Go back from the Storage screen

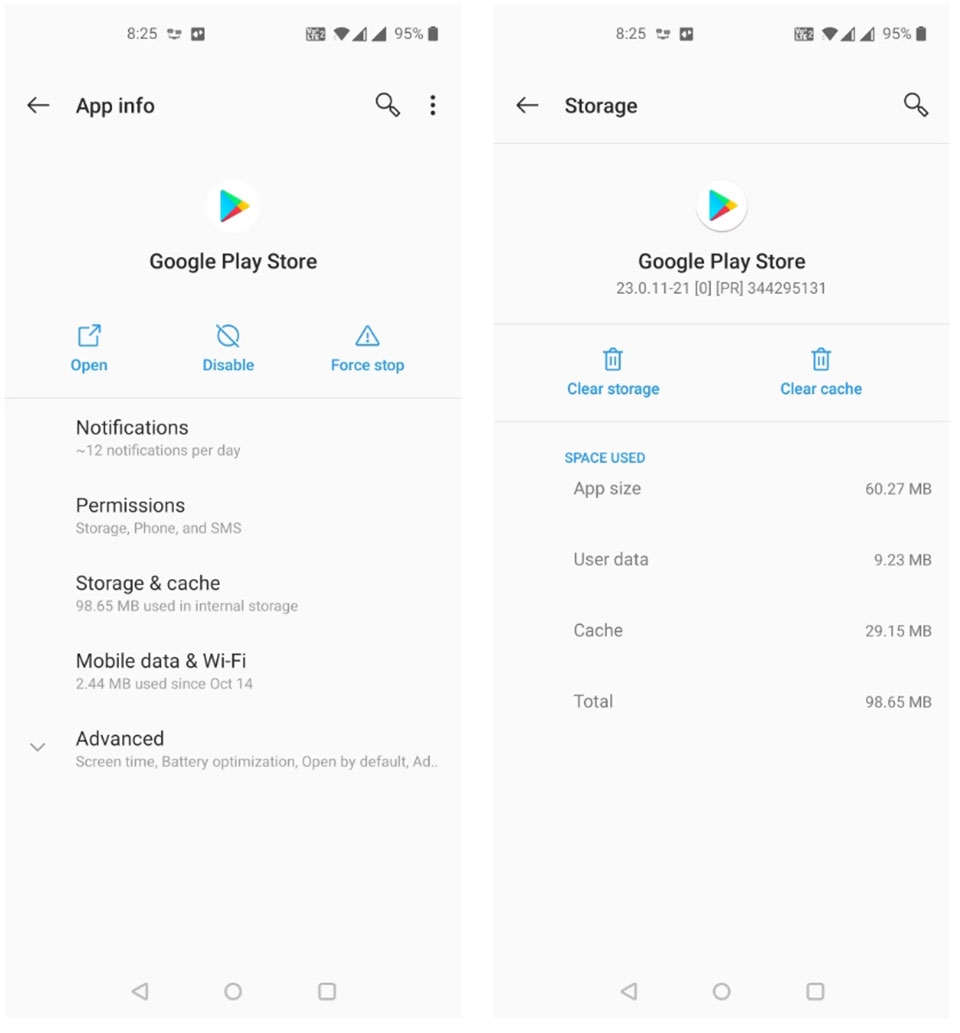coord(527,105)
